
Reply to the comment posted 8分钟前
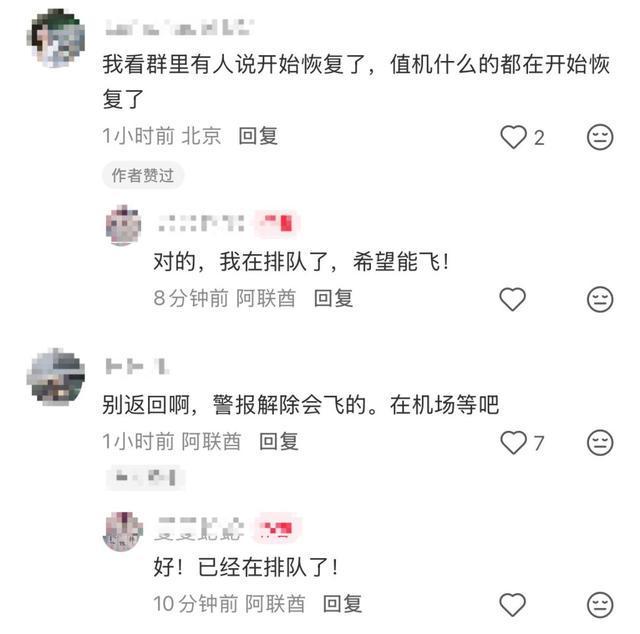pos(333,297)
